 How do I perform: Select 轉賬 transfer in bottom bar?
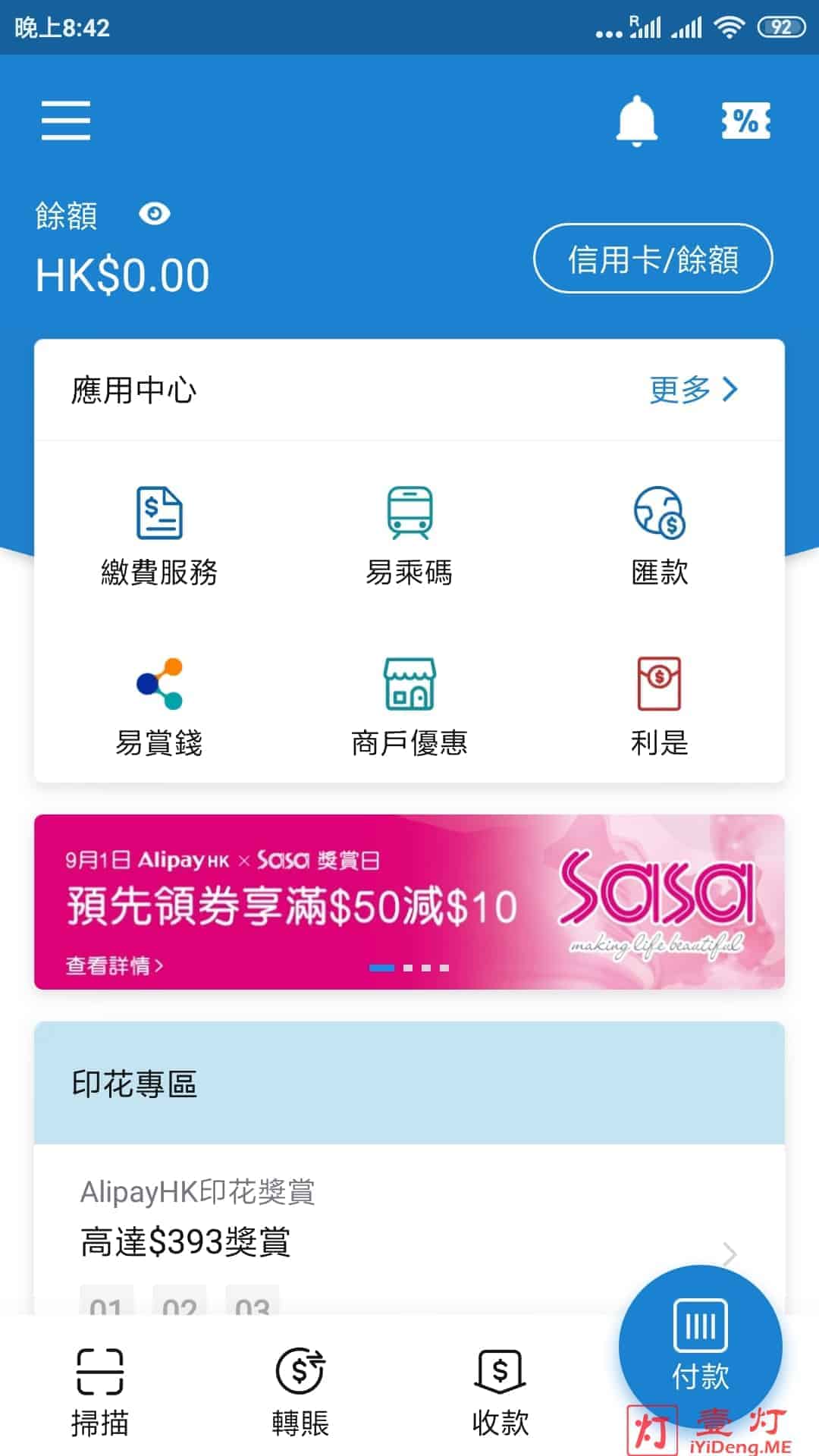pyautogui.click(x=300, y=1392)
